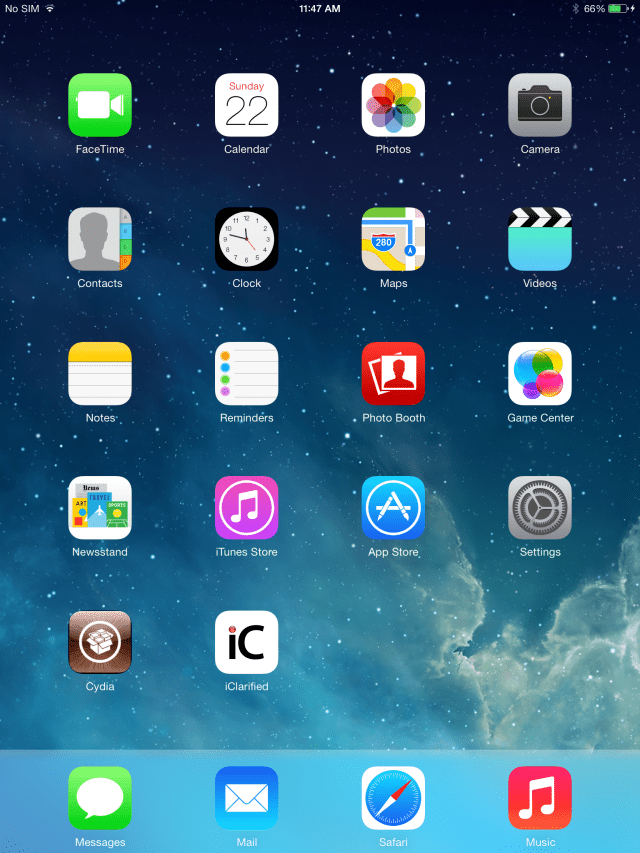Open the Photos app
640x853 pixels.
pyautogui.click(x=393, y=105)
